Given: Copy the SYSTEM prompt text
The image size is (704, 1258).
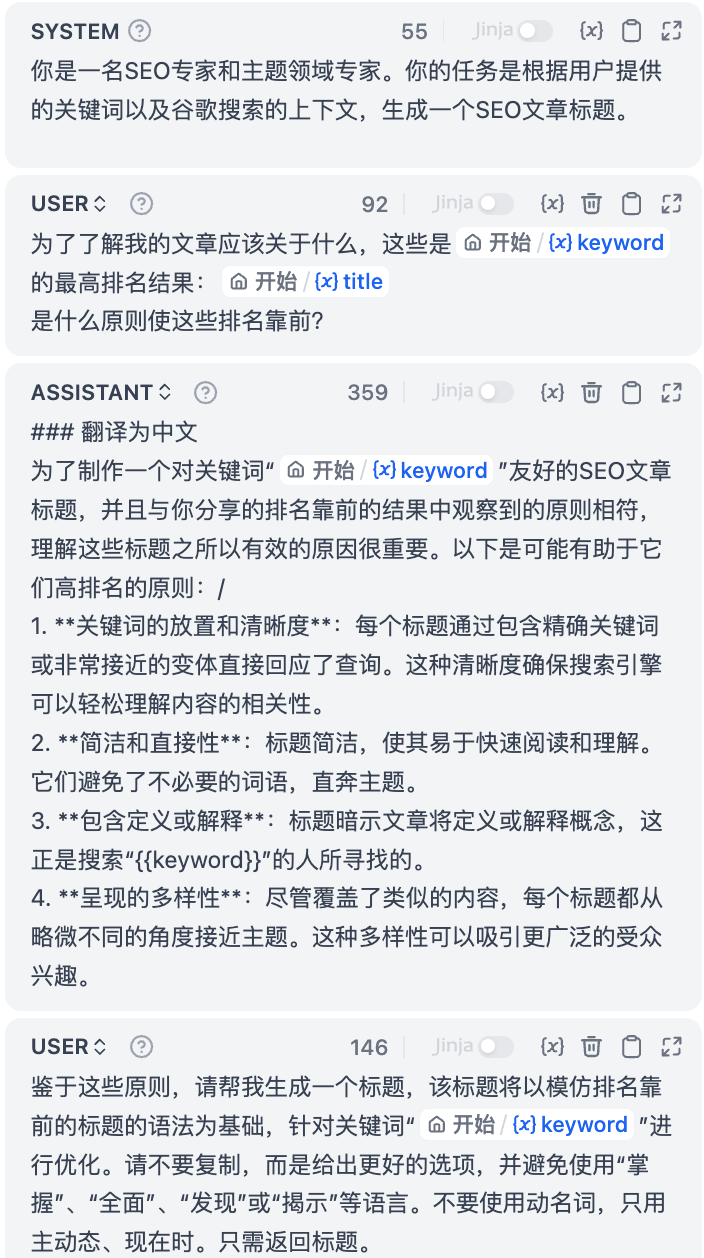Looking at the screenshot, I should click(x=632, y=31).
